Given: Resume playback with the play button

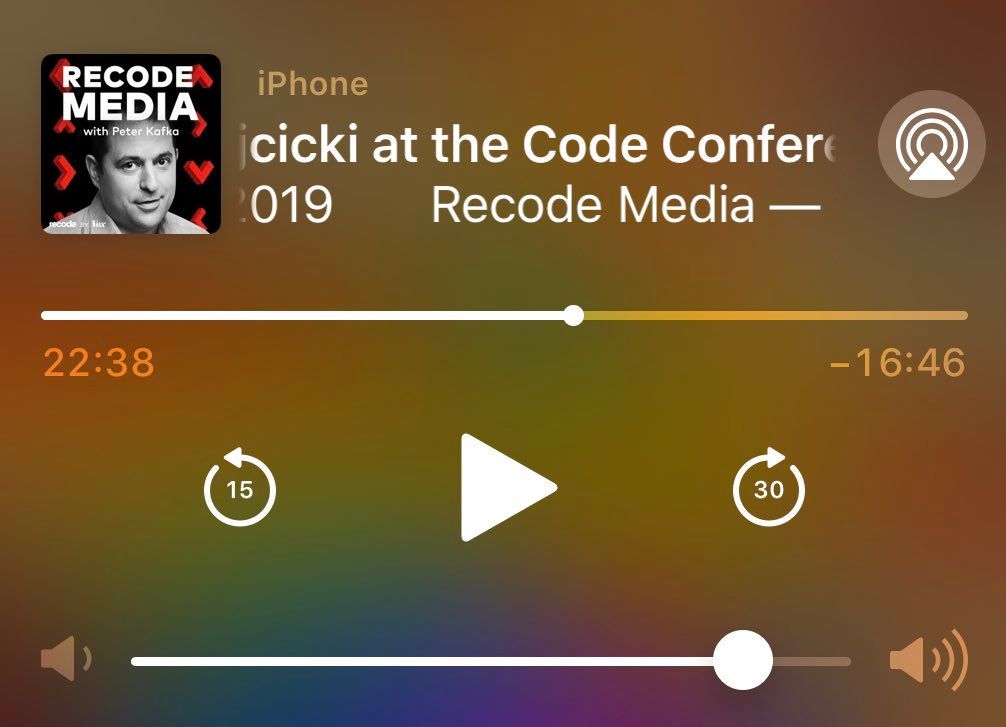Looking at the screenshot, I should 504,488.
